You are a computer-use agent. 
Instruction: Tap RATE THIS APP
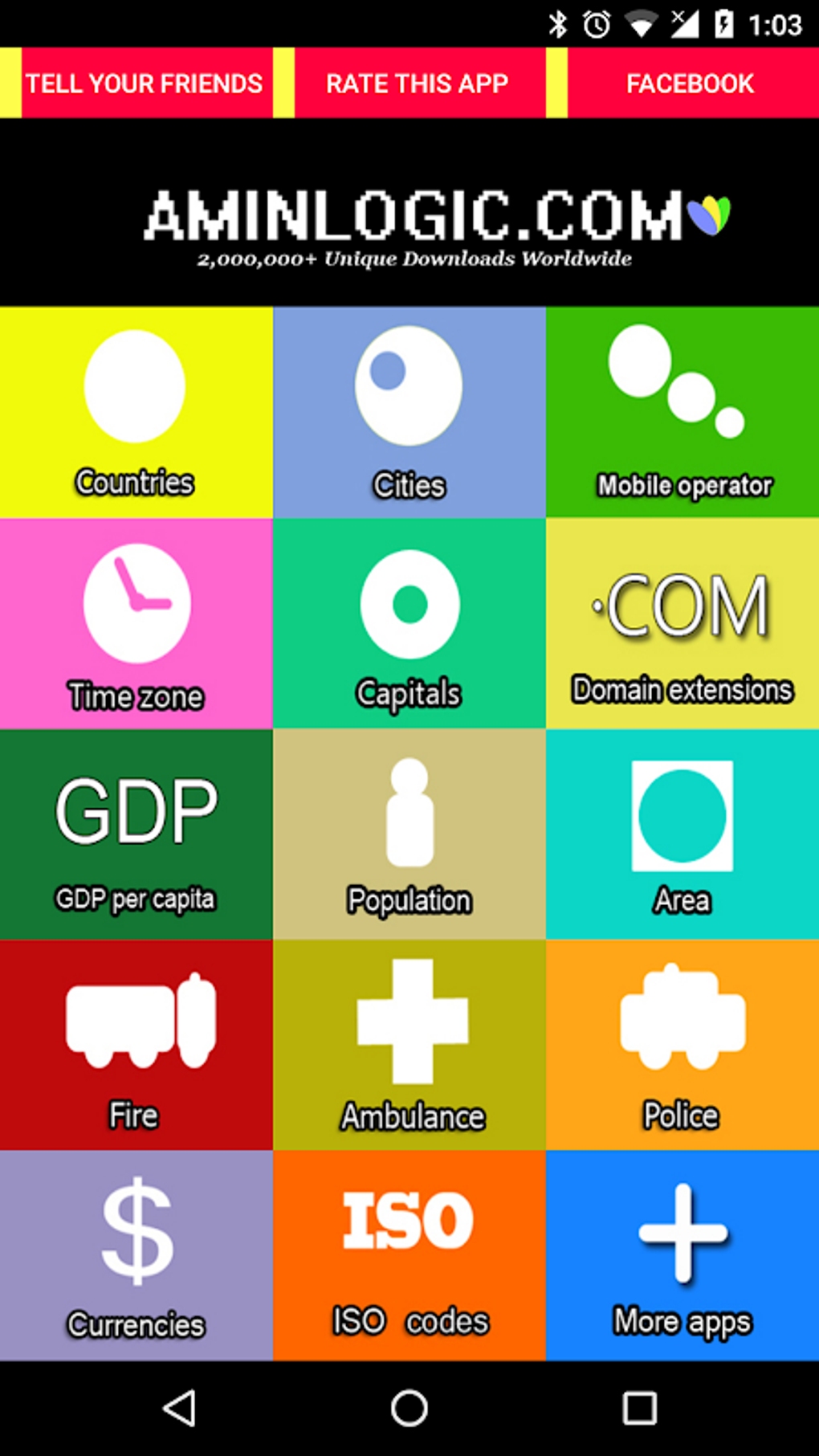[x=417, y=82]
